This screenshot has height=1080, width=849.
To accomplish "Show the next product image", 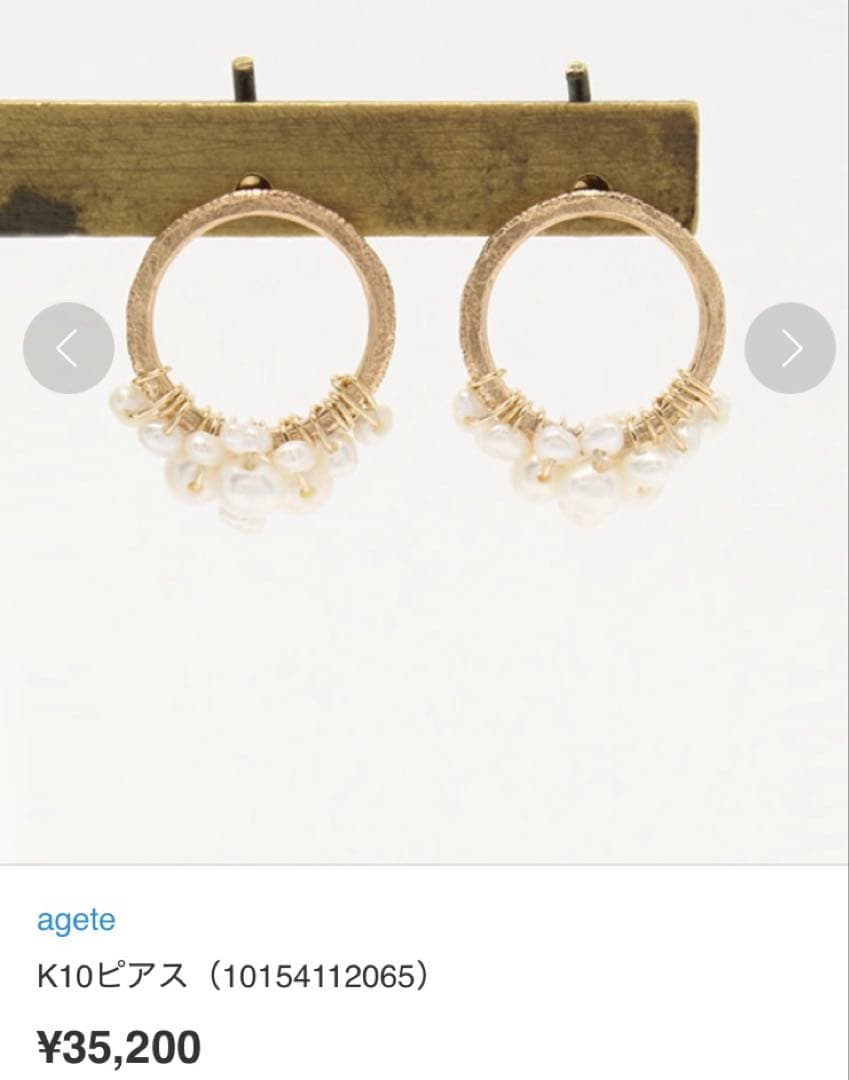I will tap(789, 348).
